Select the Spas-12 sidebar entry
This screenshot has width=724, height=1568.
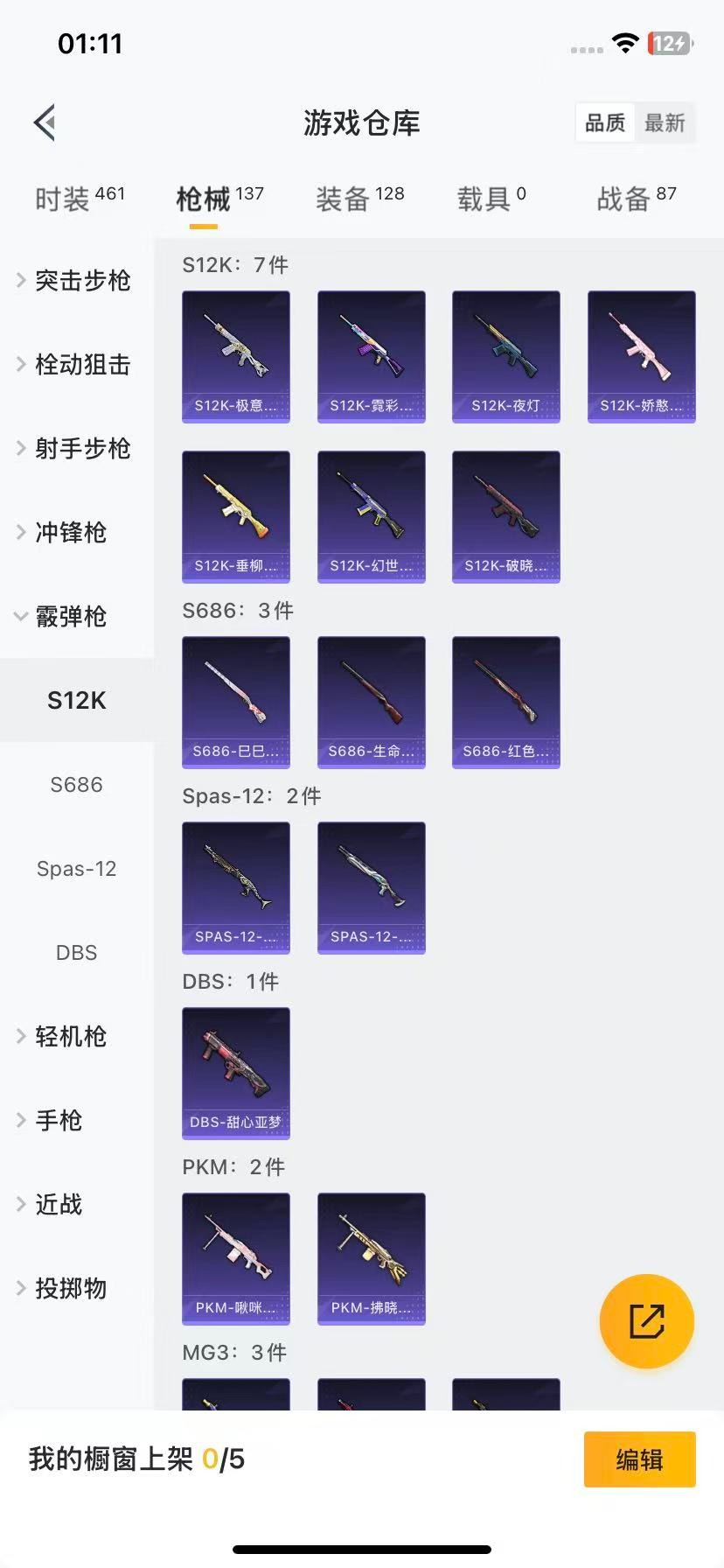(76, 868)
